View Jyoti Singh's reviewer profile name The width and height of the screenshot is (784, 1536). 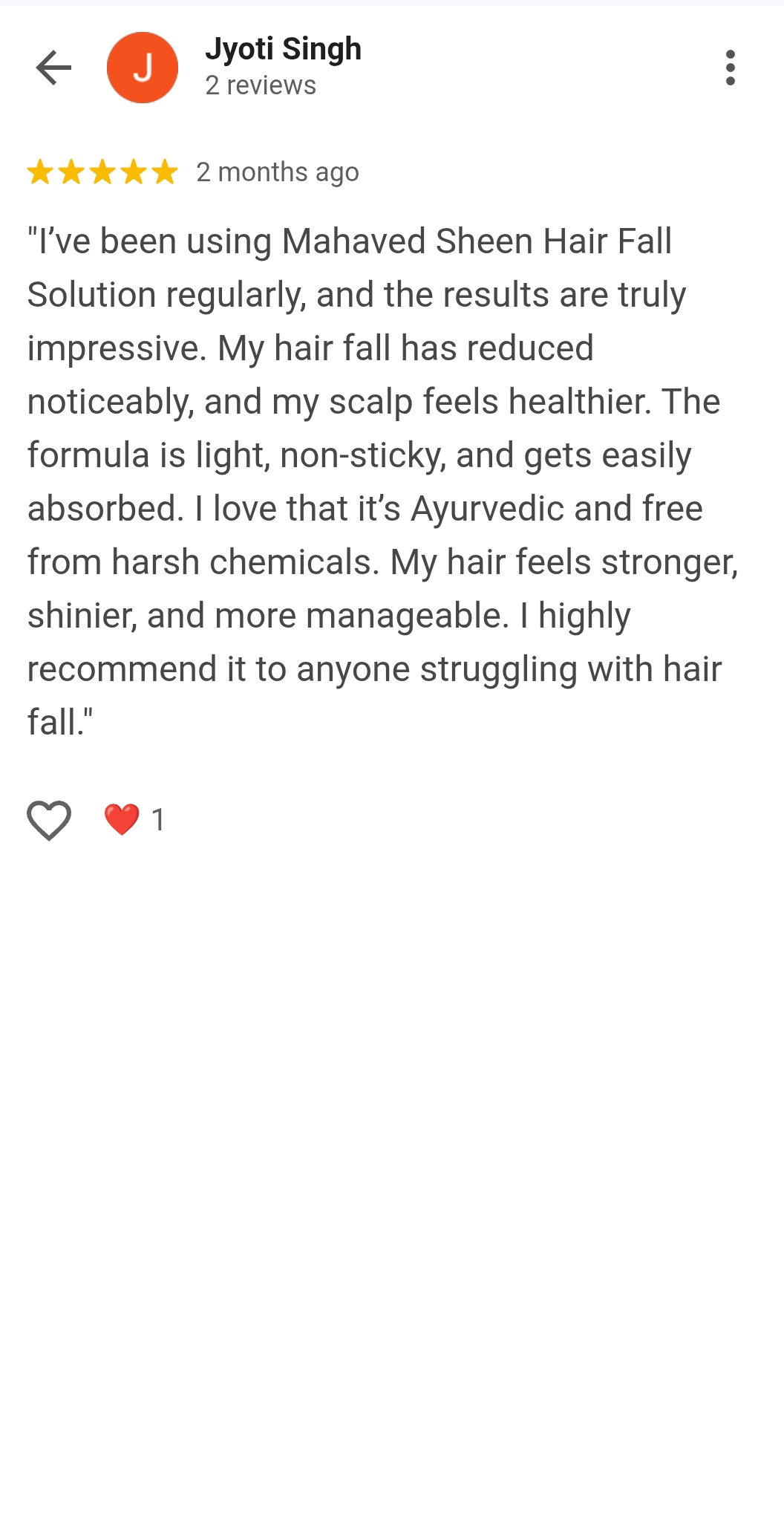283,50
